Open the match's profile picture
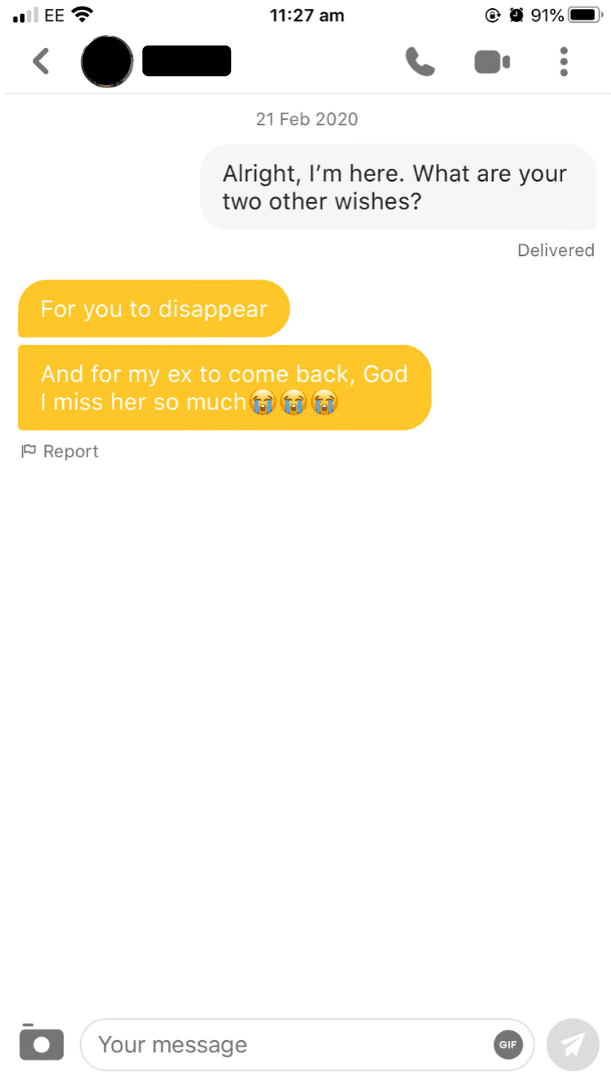611x1080 pixels. (x=107, y=61)
